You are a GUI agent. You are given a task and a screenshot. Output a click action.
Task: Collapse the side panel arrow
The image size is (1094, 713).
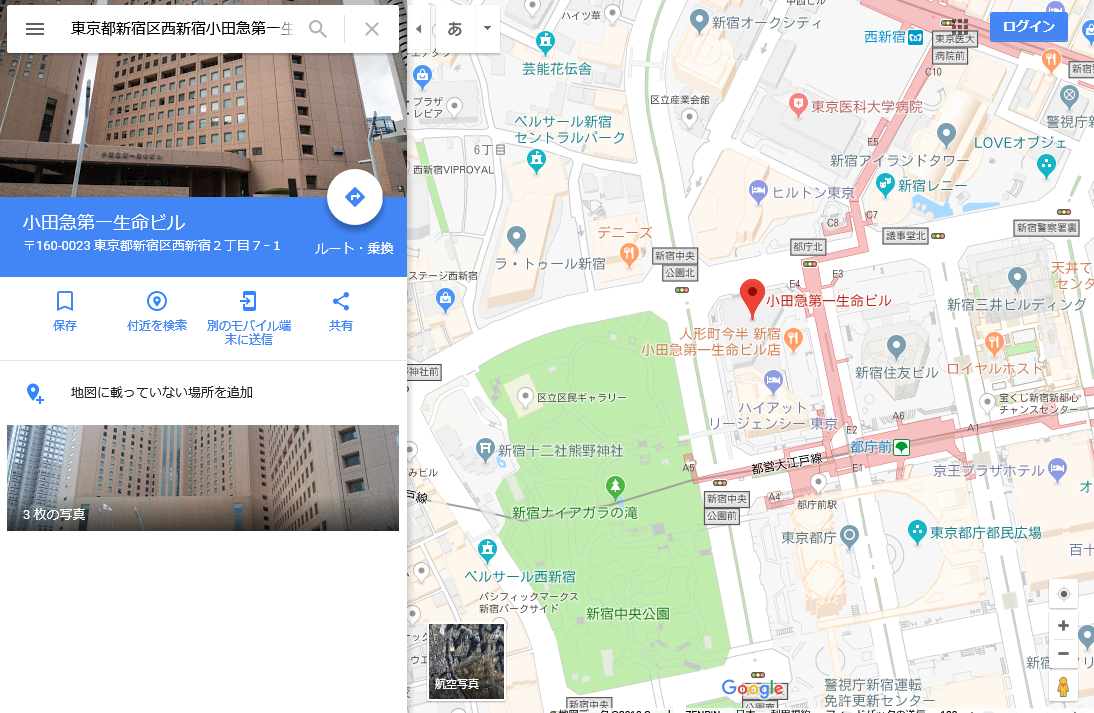(x=418, y=29)
